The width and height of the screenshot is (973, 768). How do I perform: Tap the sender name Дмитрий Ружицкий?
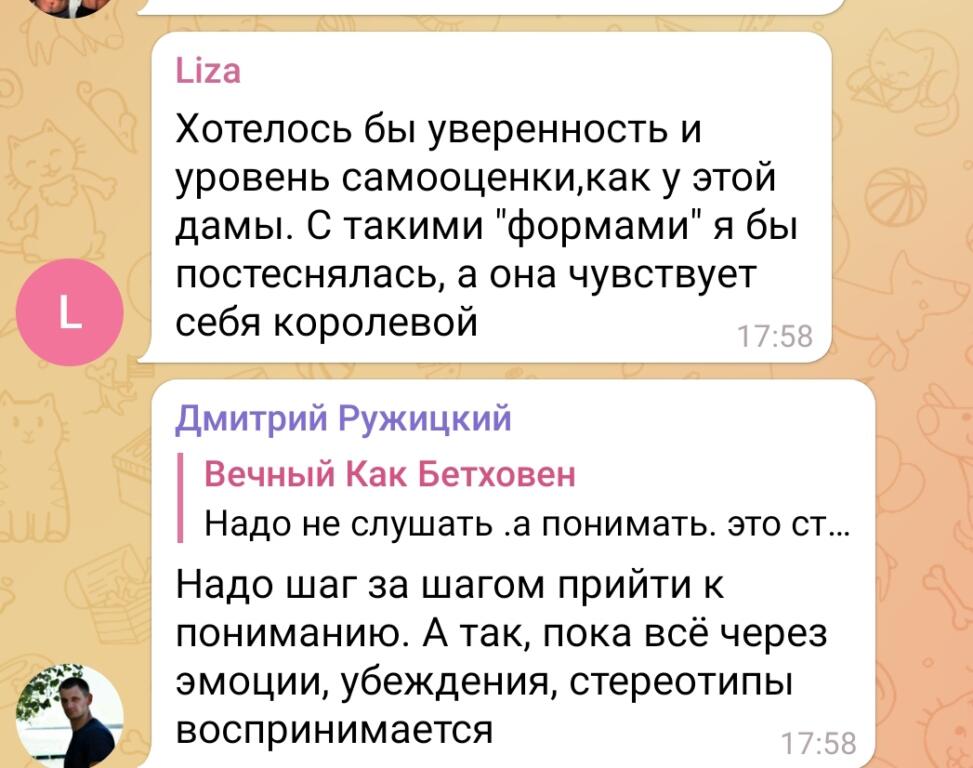[343, 417]
